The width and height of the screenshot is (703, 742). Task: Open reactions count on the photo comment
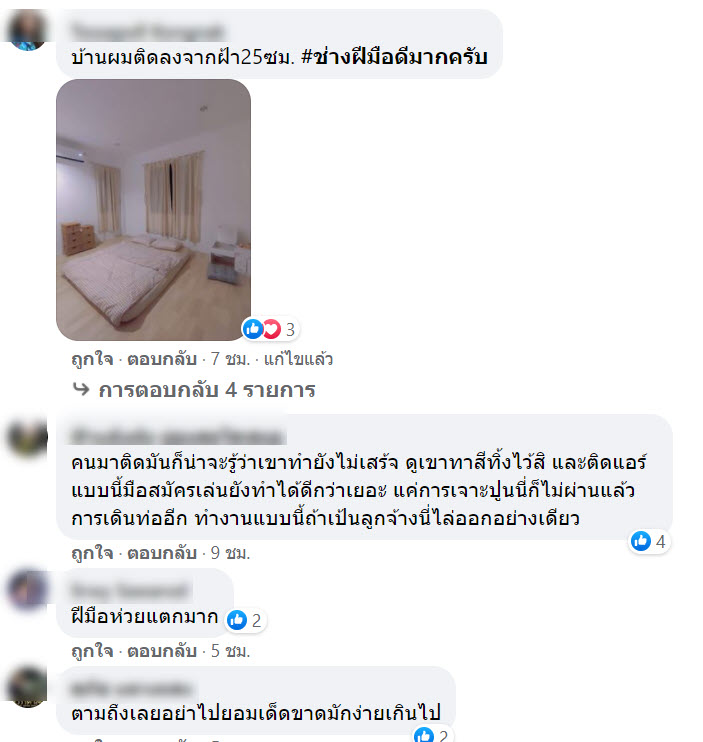271,328
